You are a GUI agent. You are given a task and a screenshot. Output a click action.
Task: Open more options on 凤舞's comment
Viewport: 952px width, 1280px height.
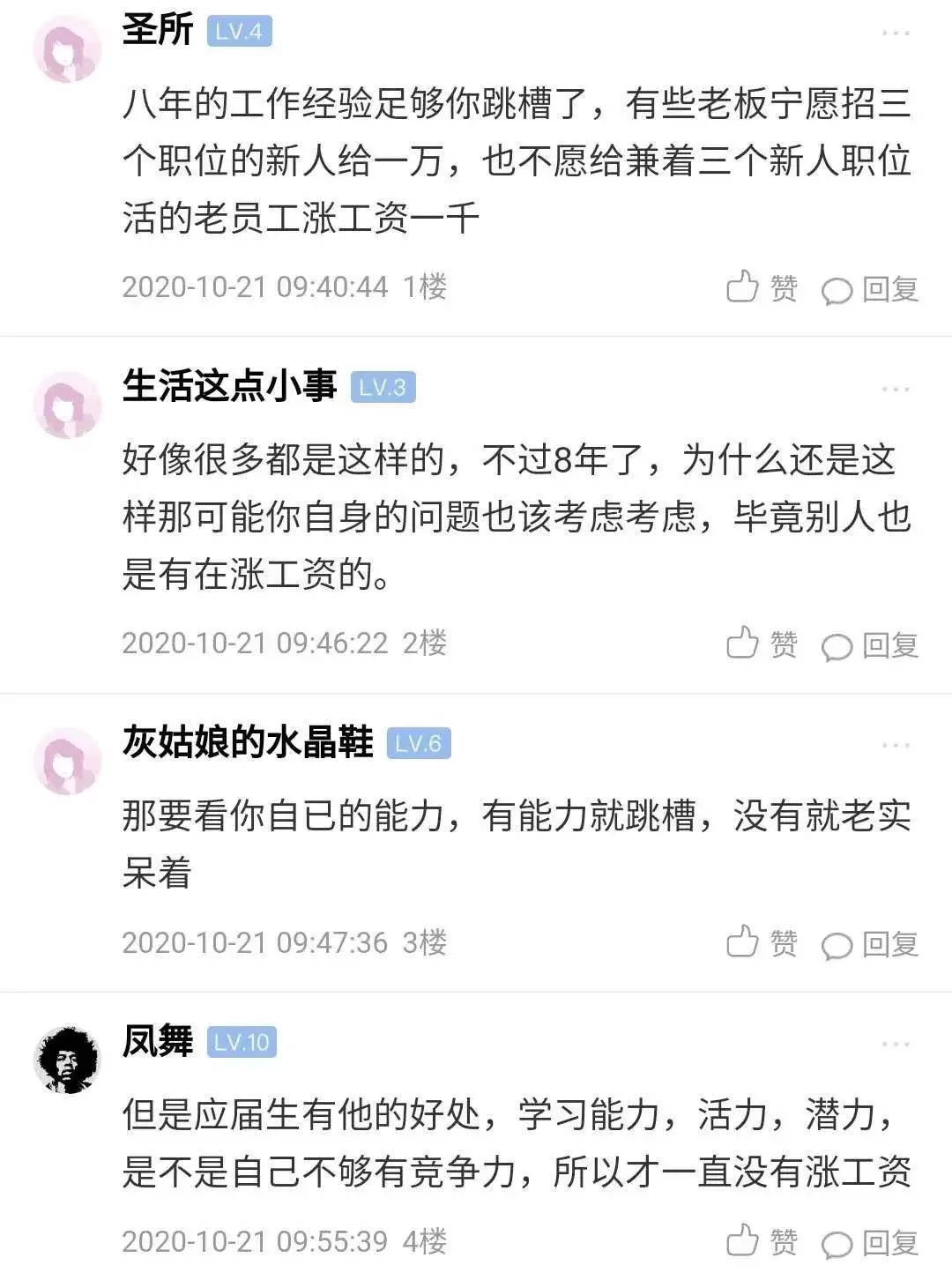pos(896,1045)
